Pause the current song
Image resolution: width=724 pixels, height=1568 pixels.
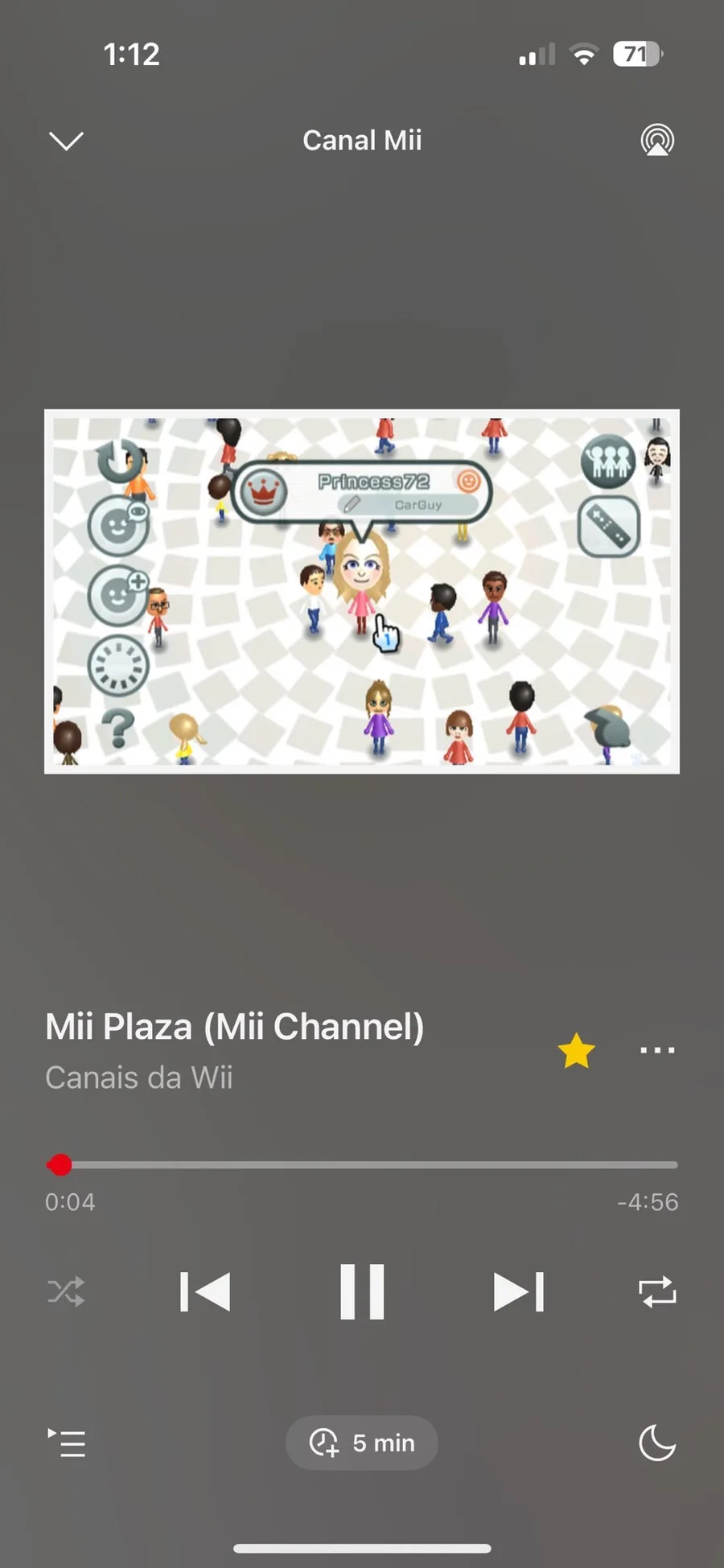(362, 1292)
